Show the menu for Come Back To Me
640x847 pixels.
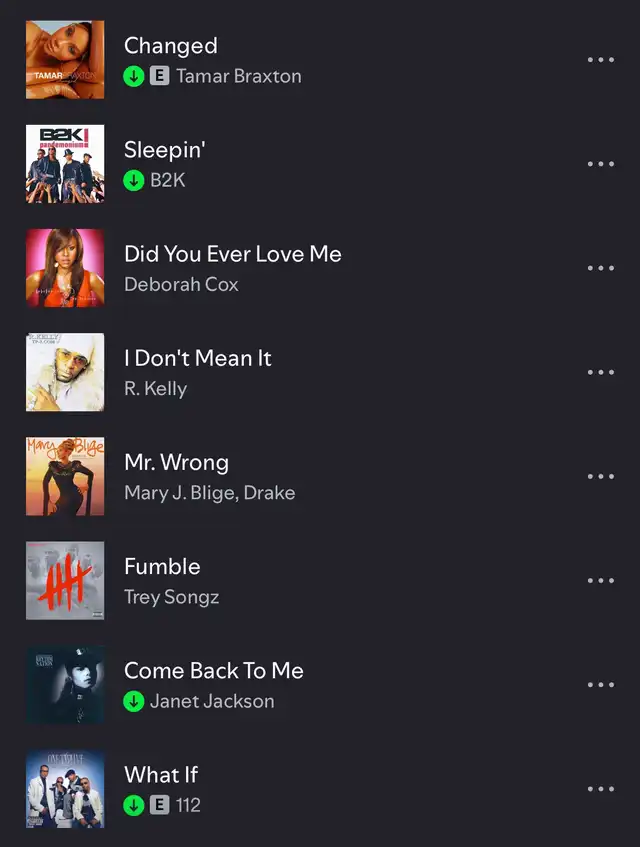tap(600, 684)
